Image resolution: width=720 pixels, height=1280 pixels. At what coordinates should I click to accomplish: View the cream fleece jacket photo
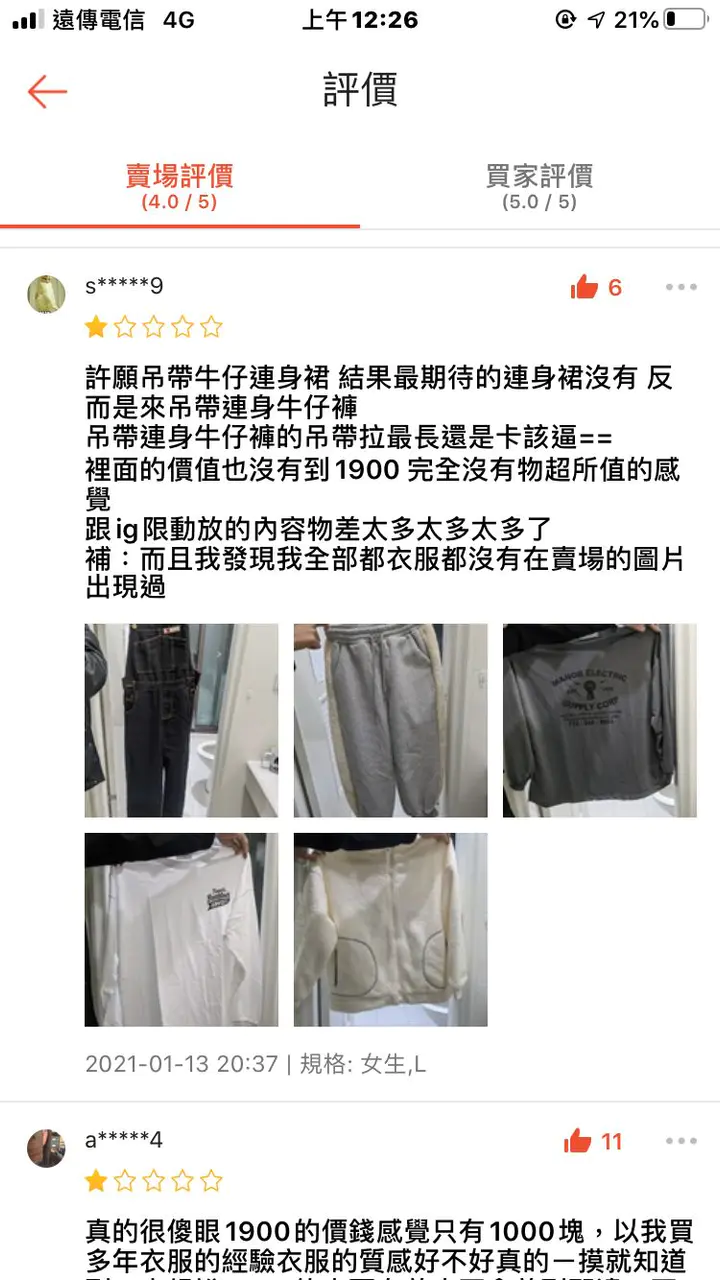[390, 930]
